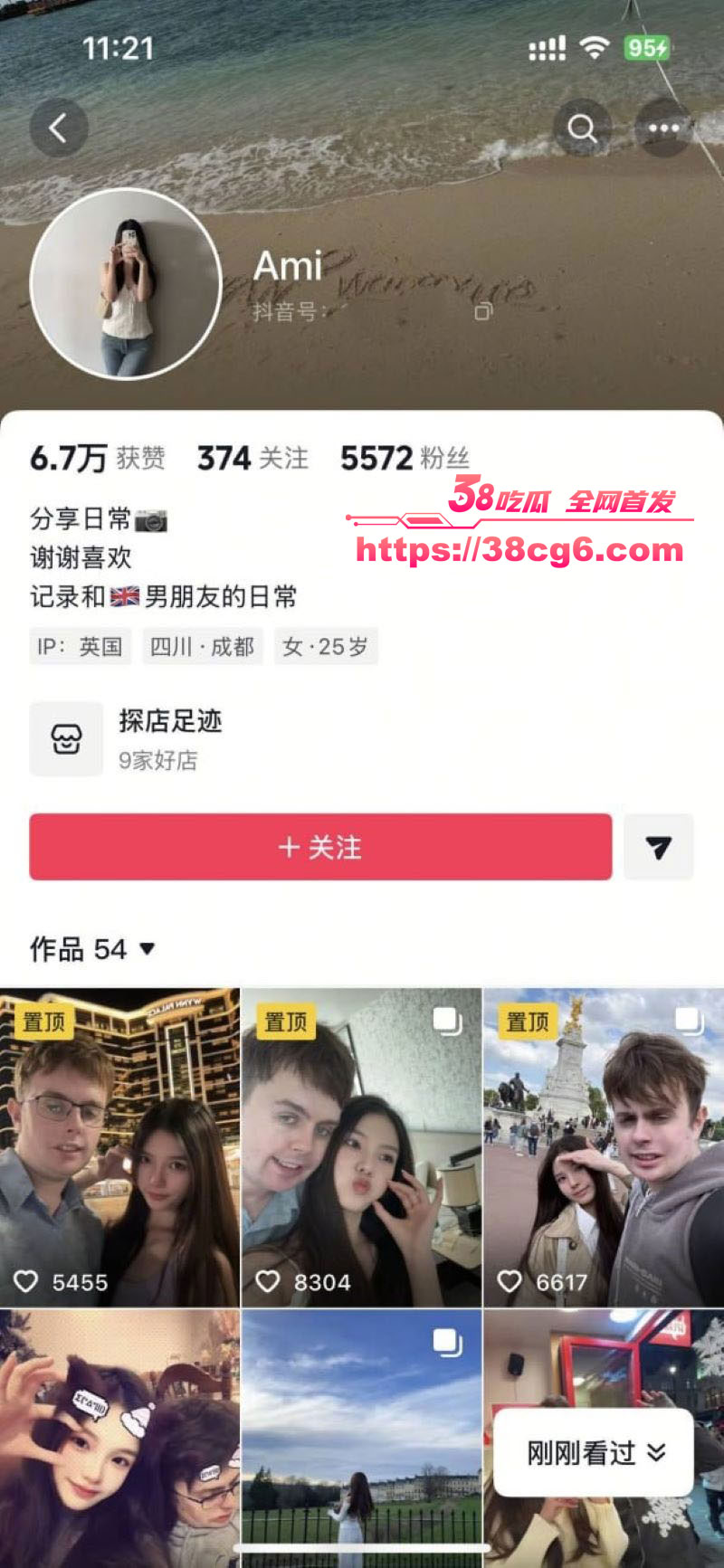Follow Ami with the red 关注 button

click(320, 847)
